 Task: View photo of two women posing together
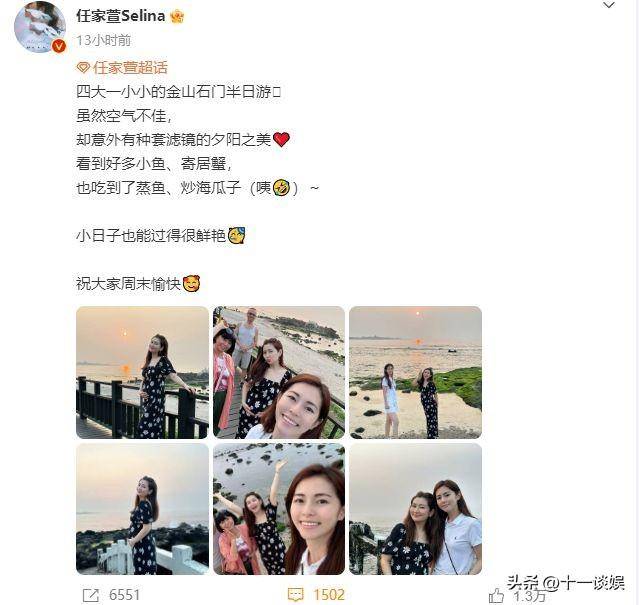(x=415, y=508)
